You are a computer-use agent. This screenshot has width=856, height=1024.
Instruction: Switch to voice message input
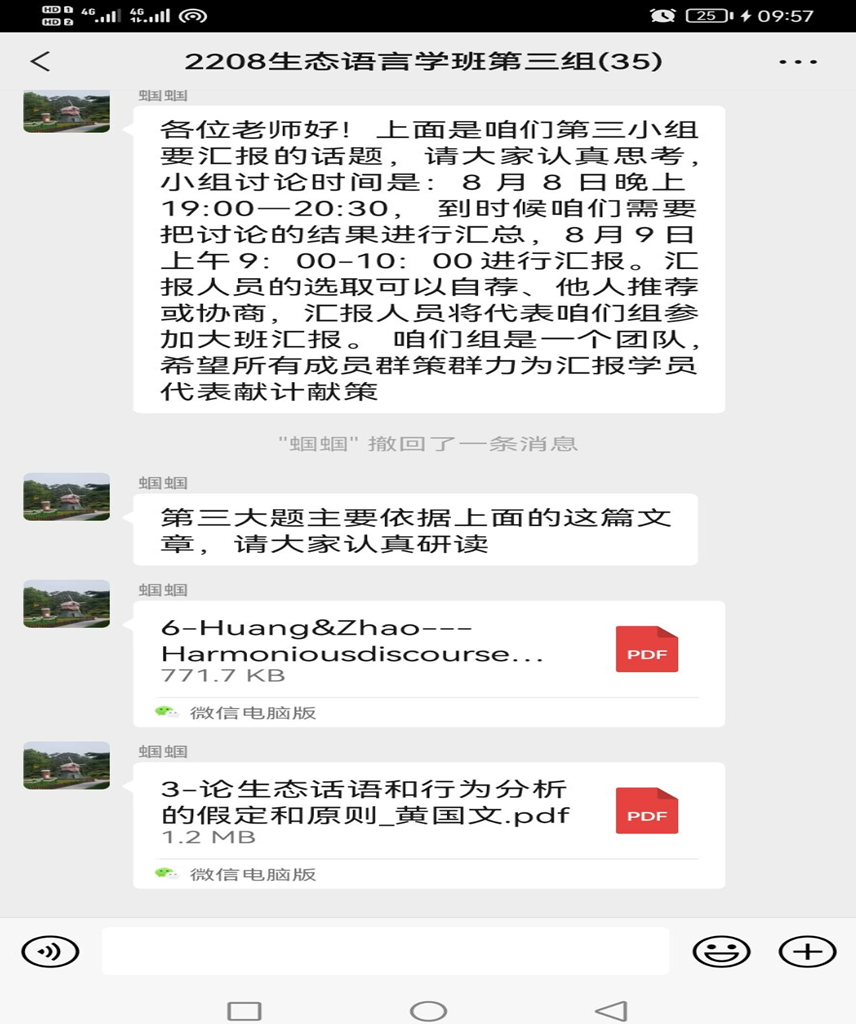pyautogui.click(x=49, y=951)
